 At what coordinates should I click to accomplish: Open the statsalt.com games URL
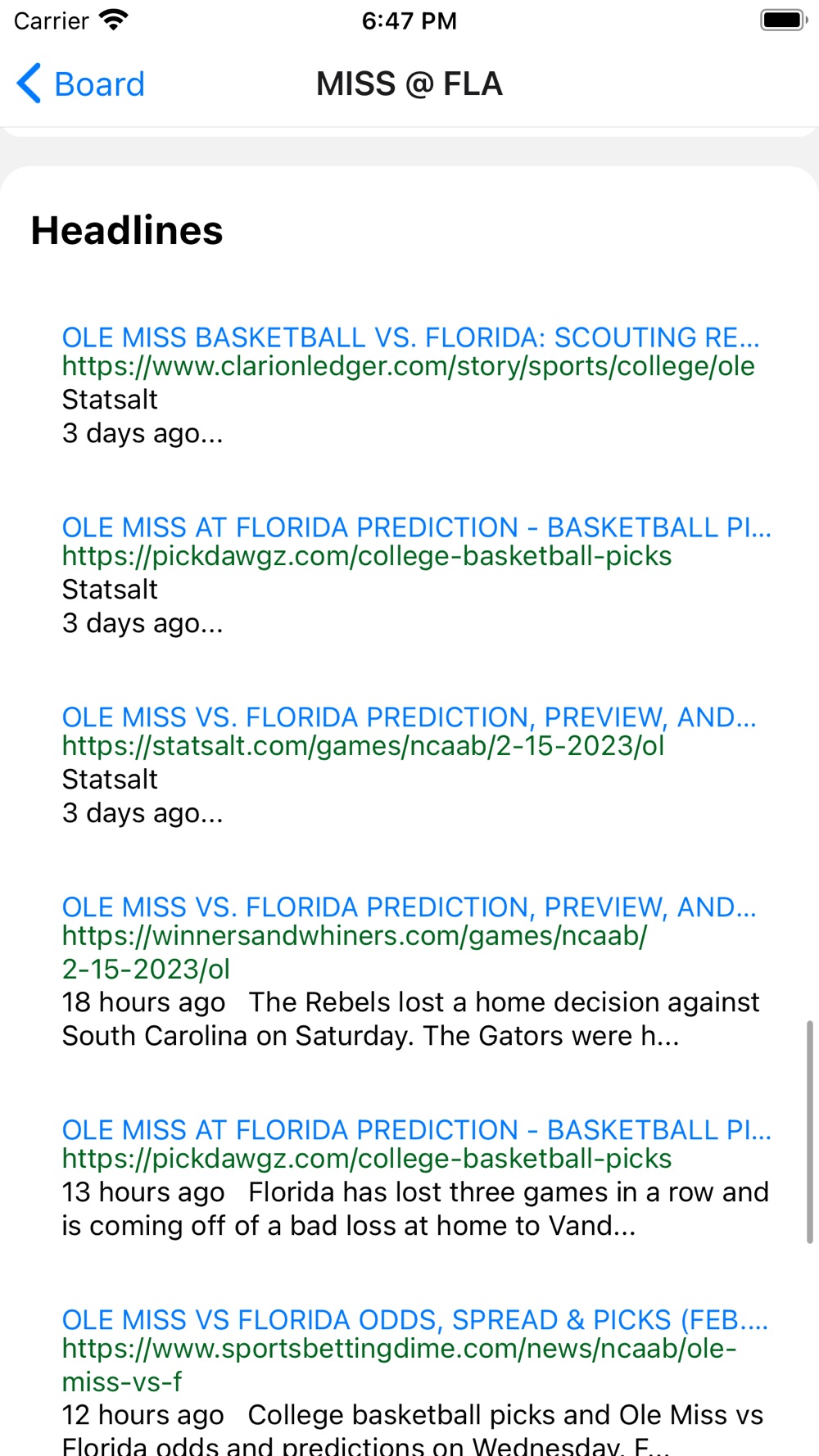pyautogui.click(x=363, y=746)
